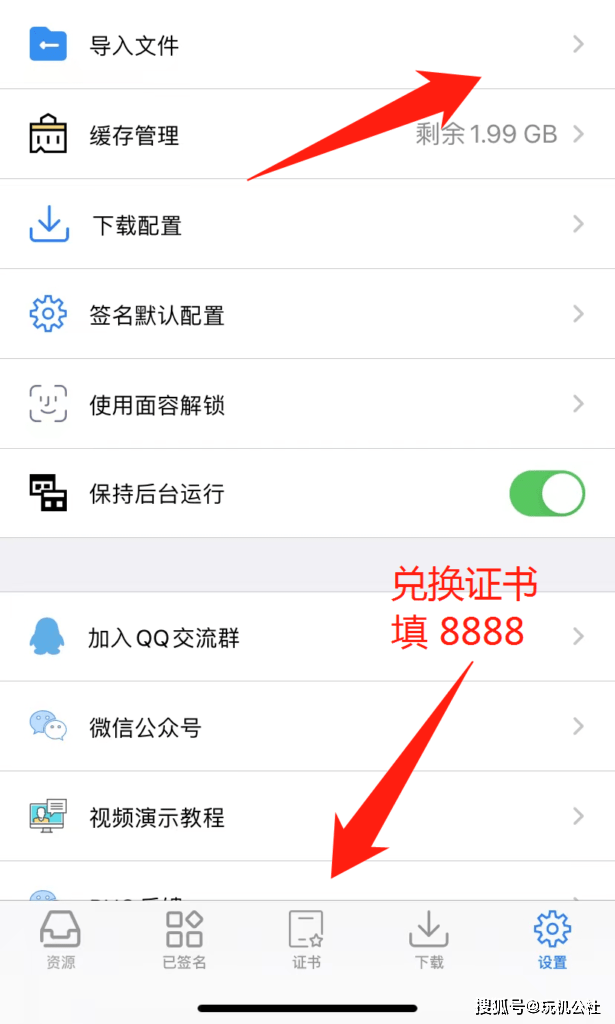Switch to 证书 tab
This screenshot has width=615, height=1024.
[306, 941]
